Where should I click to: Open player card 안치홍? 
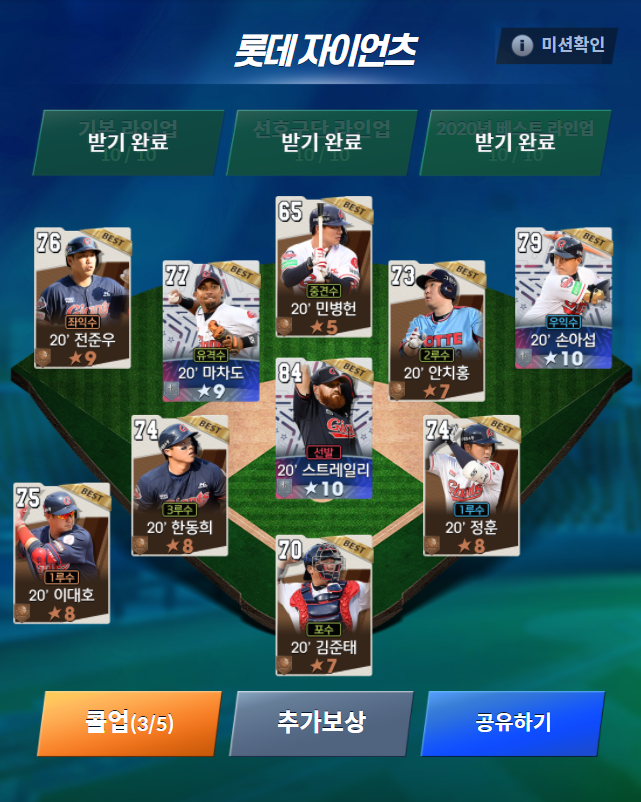[x=437, y=331]
